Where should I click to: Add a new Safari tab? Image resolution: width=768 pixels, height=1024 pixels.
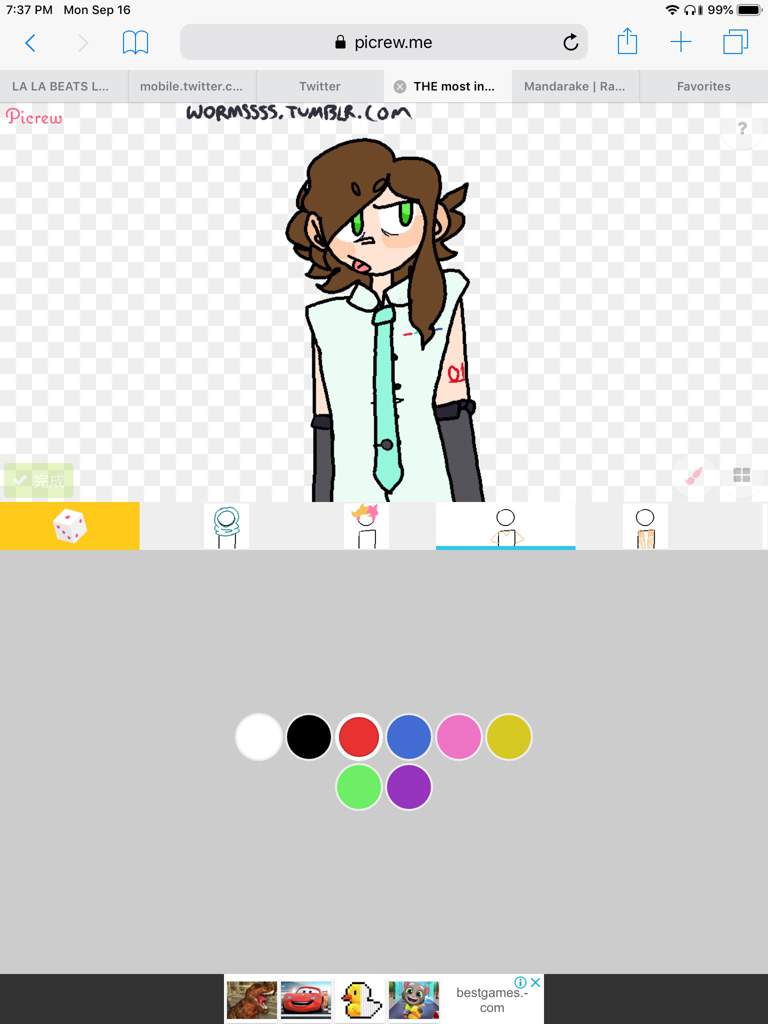(x=681, y=42)
